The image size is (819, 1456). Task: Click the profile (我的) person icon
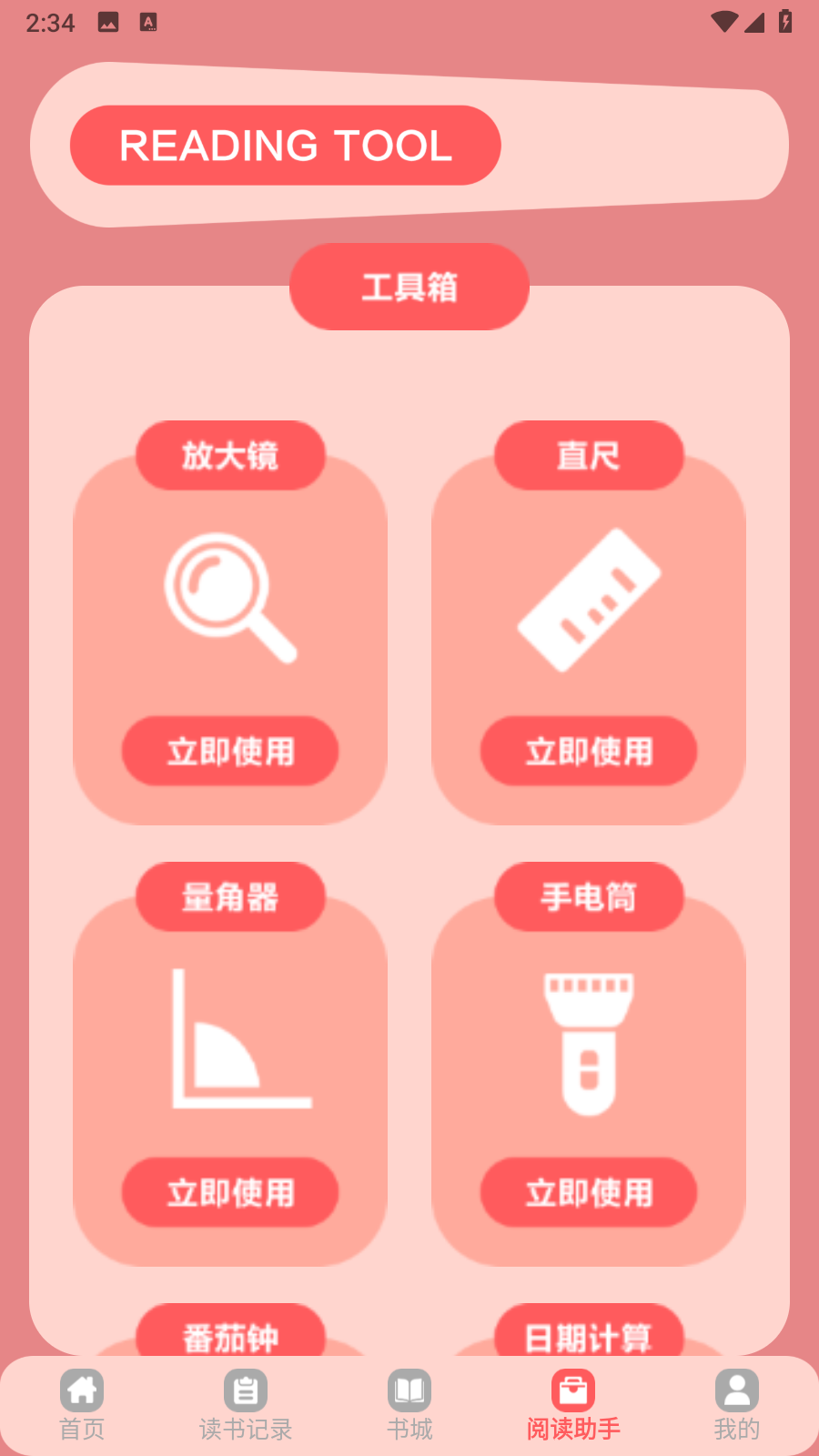tap(737, 1390)
